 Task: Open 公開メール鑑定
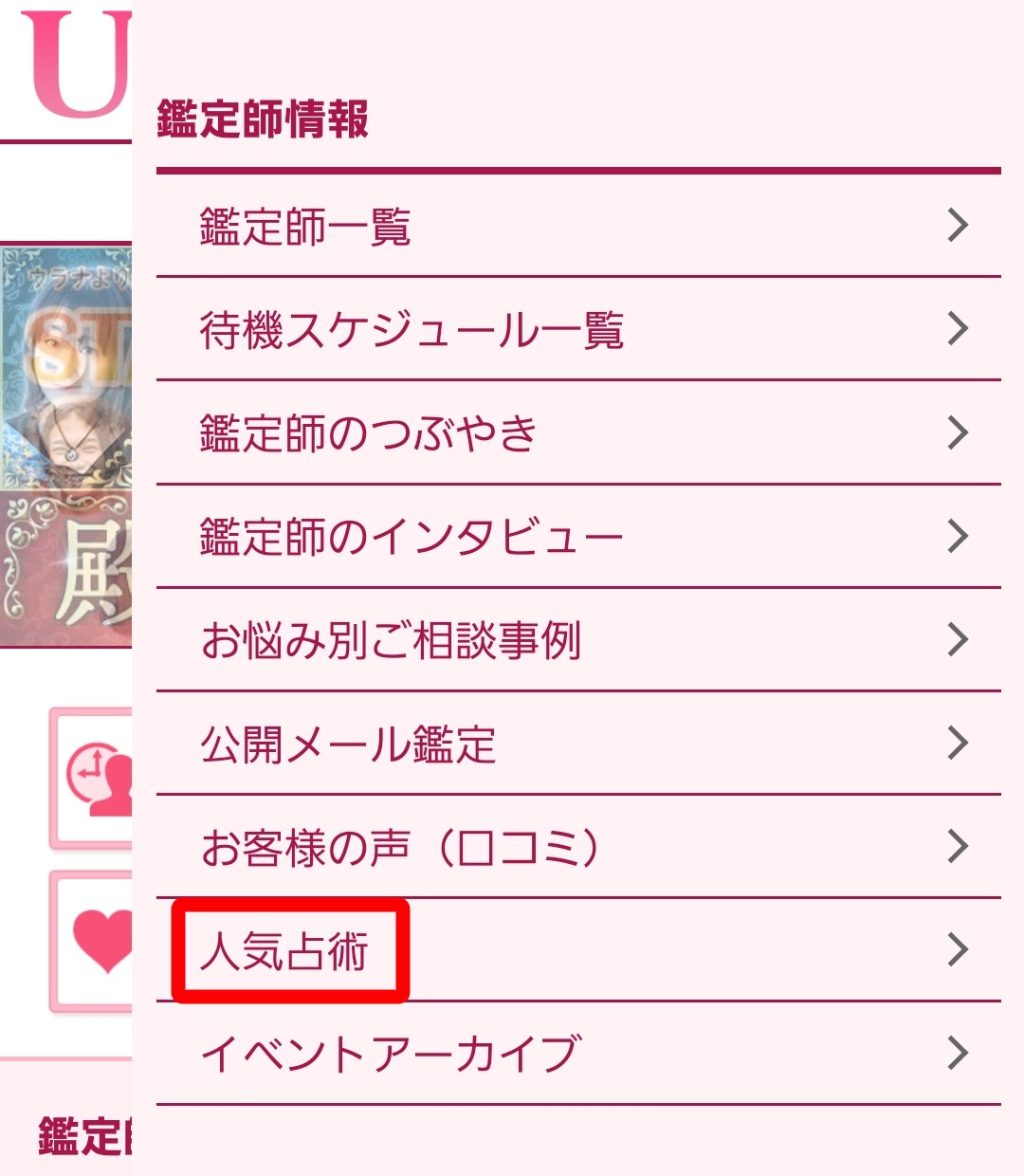coord(578,744)
